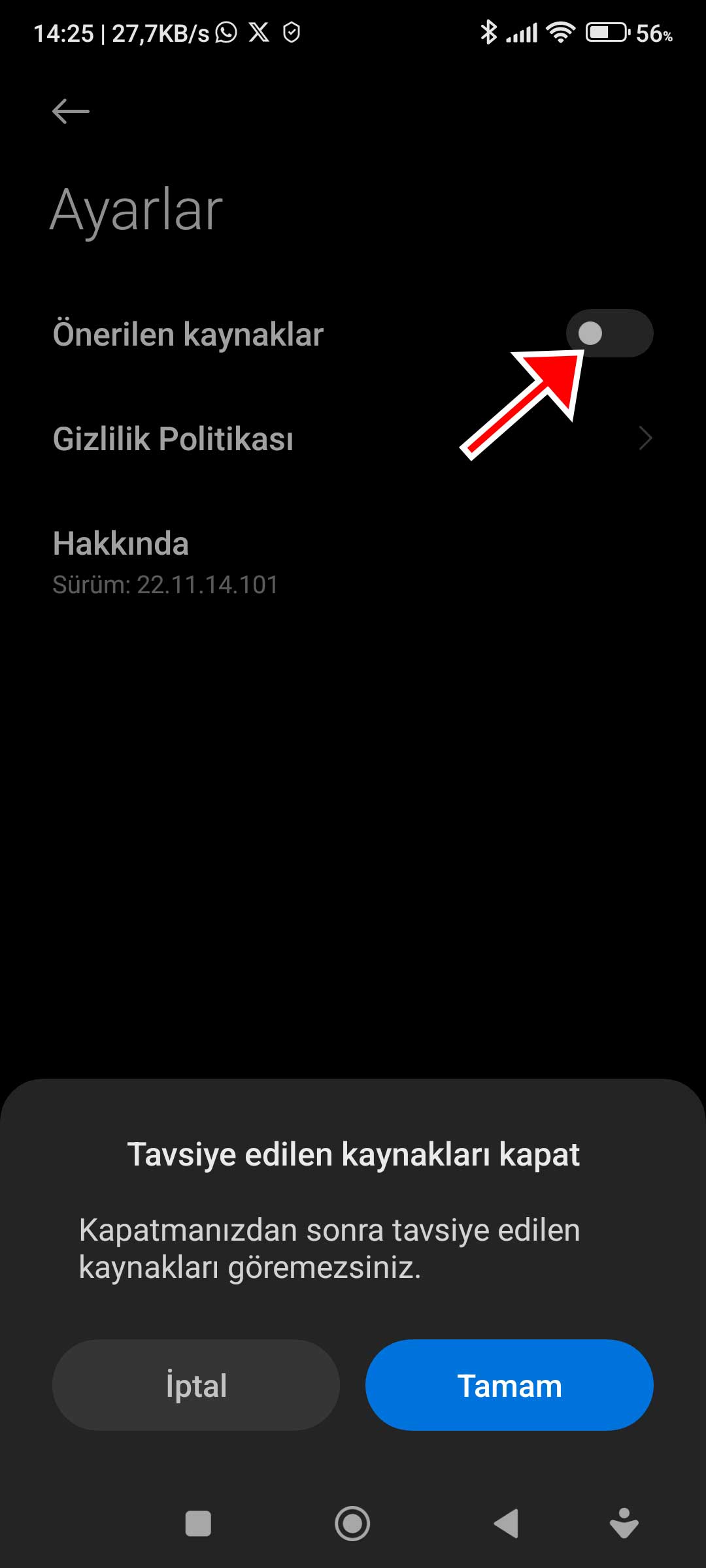The image size is (706, 1568).
Task: Tap the system home button
Action: 352,1524
